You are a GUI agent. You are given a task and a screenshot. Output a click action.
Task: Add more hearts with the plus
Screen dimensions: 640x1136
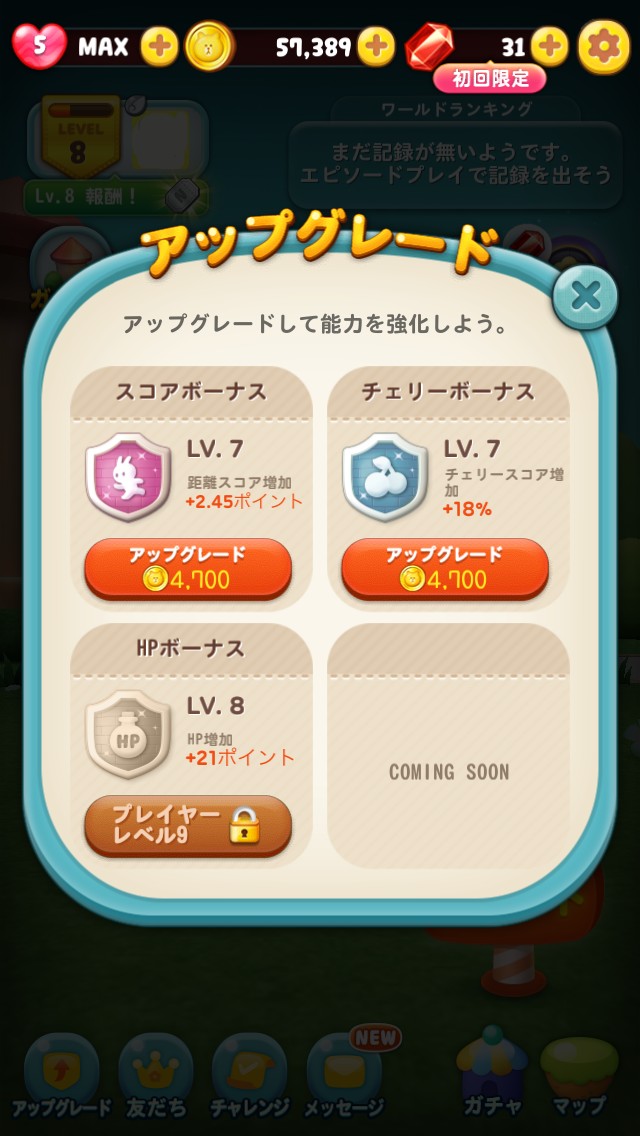(x=159, y=47)
